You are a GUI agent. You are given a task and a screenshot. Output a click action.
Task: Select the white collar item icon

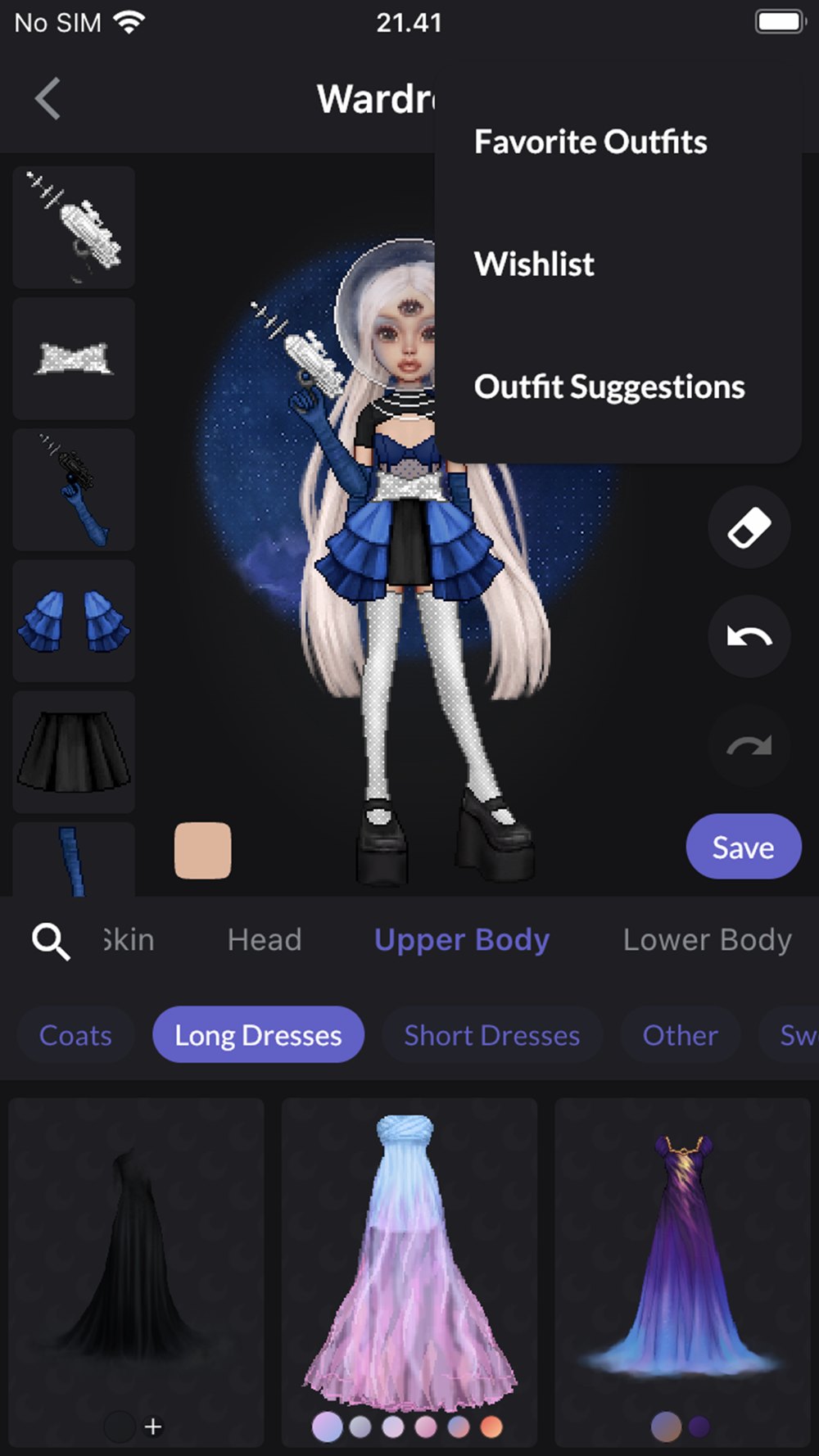tap(73, 358)
